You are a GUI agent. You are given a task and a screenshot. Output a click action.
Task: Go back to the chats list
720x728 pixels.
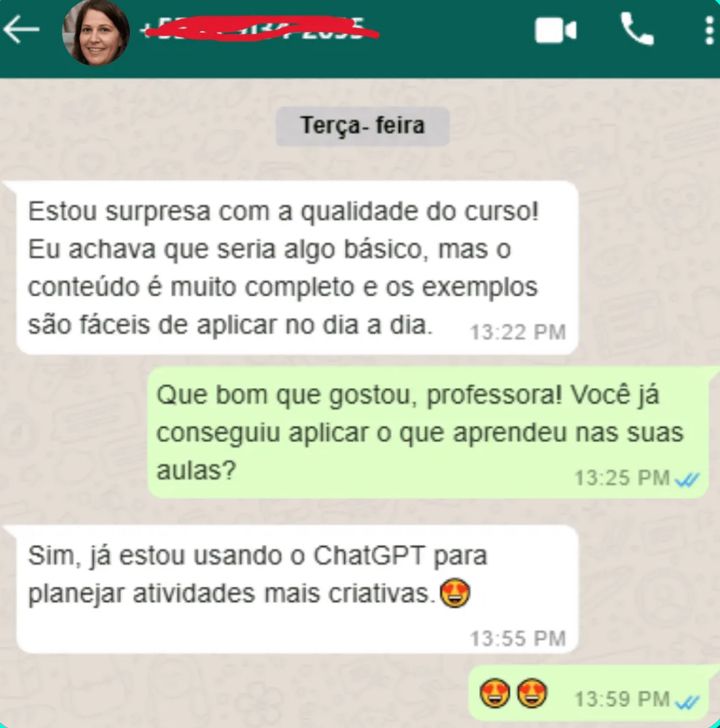[20, 30]
